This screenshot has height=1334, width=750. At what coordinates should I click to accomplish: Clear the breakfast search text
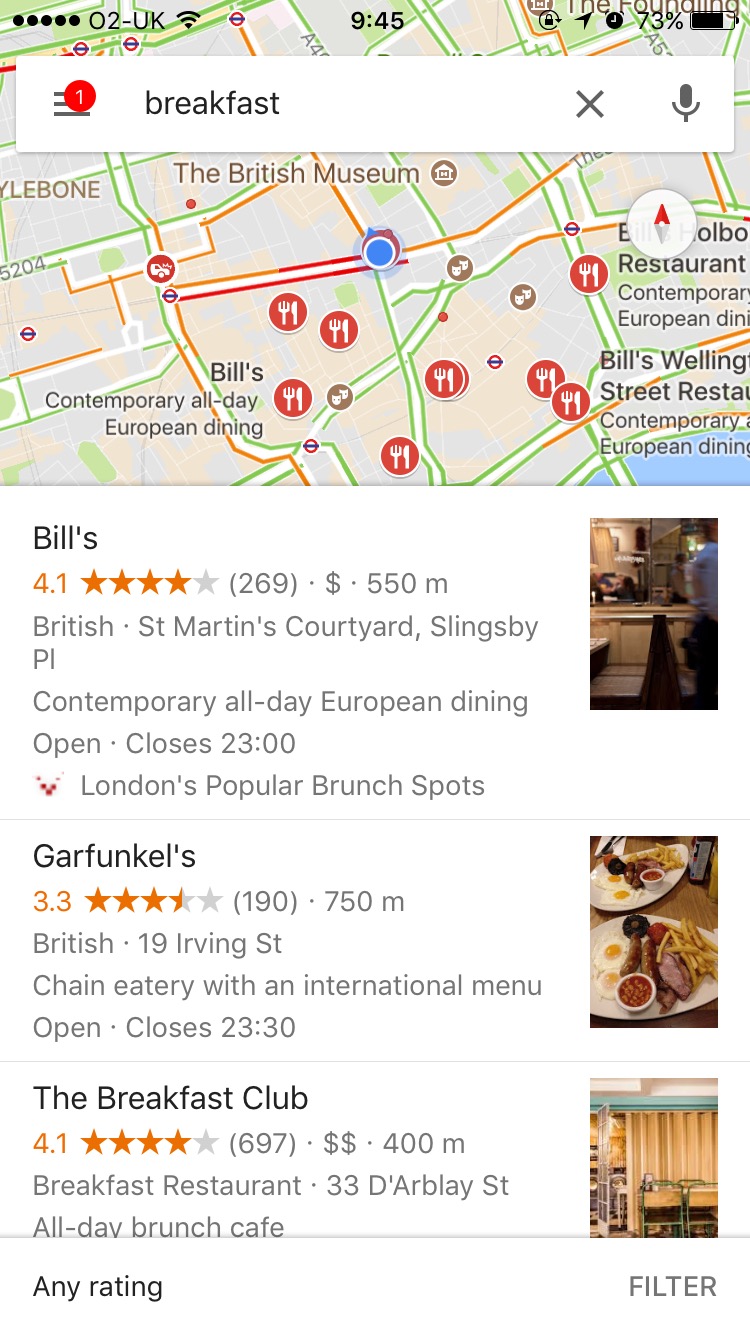pyautogui.click(x=590, y=103)
